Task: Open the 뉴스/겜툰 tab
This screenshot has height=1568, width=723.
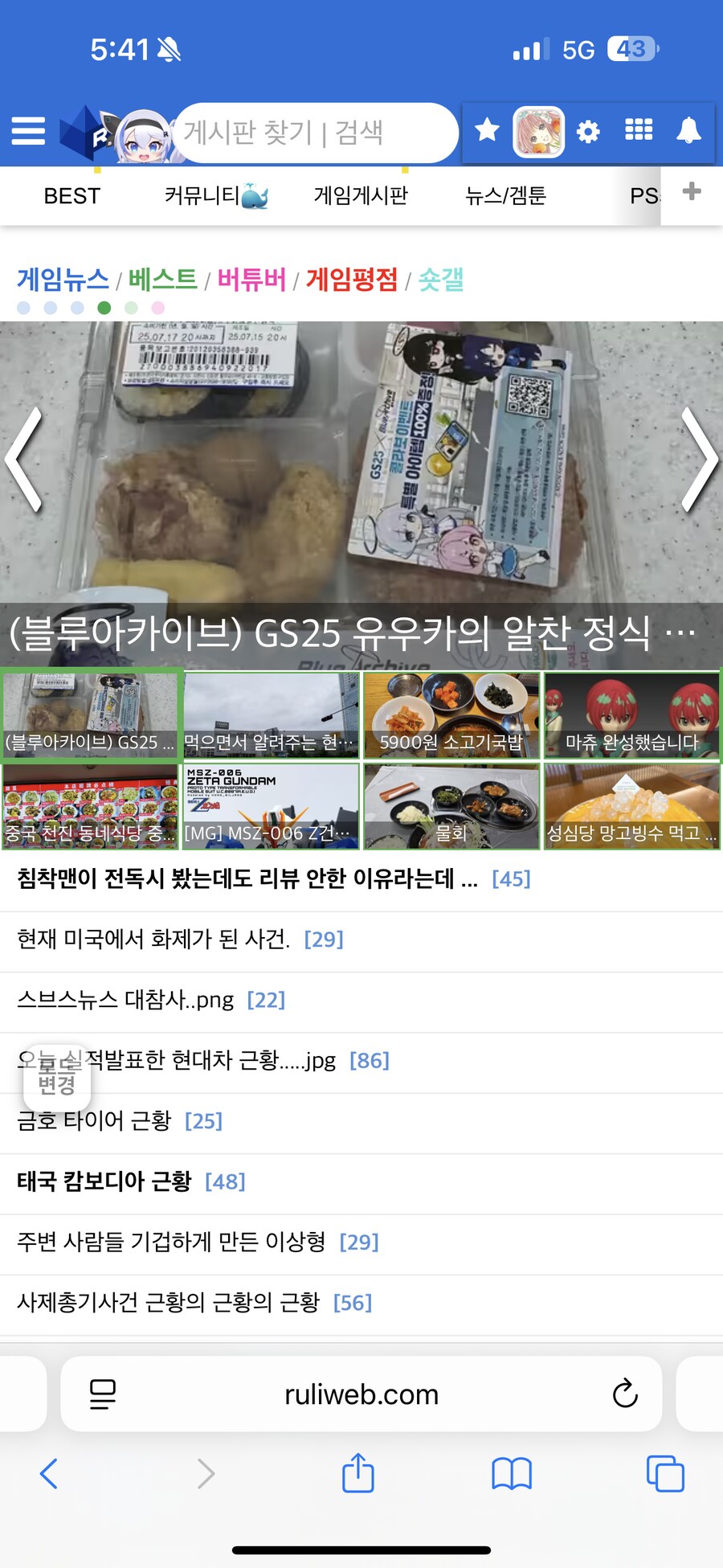Action: point(507,195)
